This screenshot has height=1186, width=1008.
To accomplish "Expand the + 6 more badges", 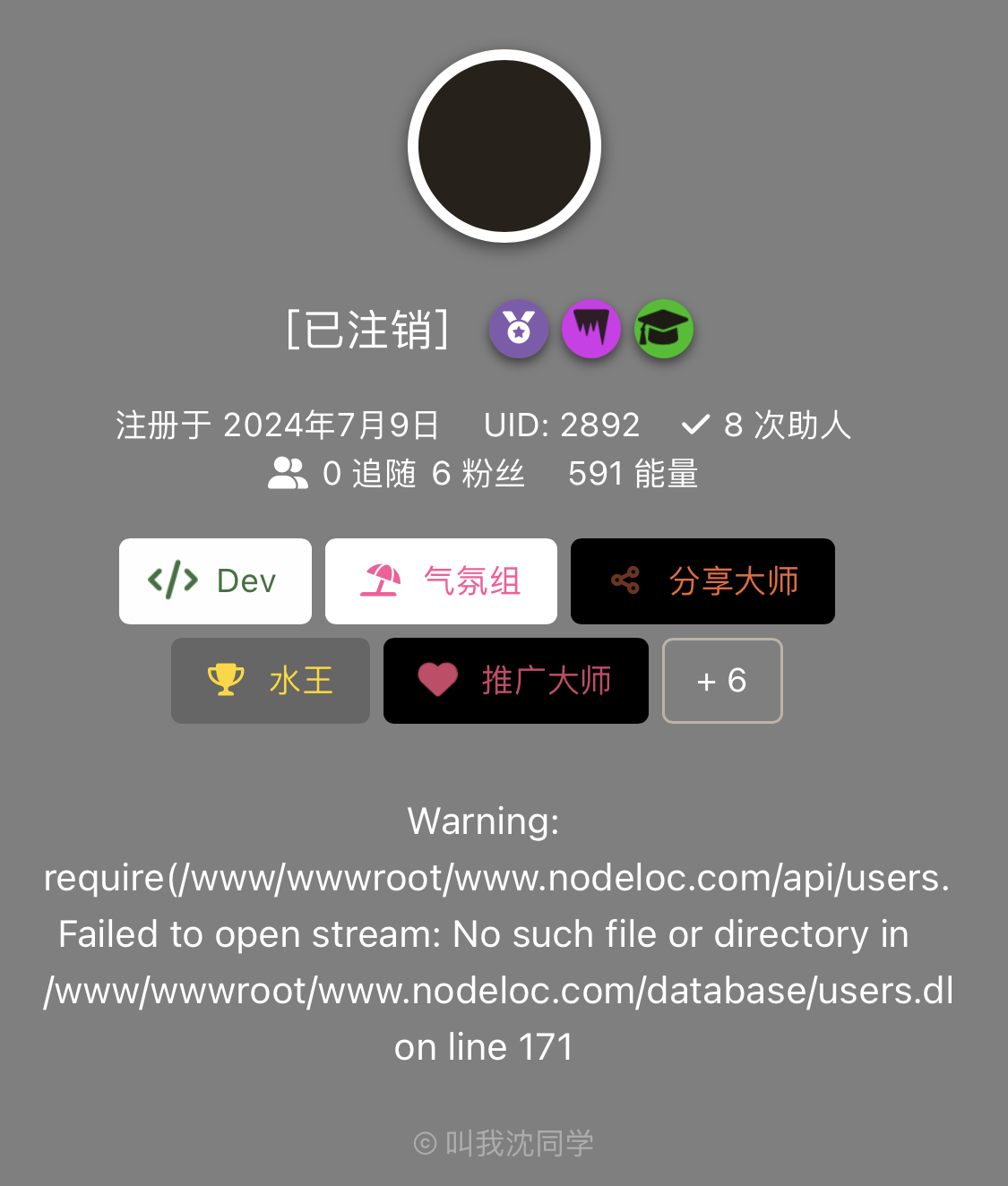I will tap(722, 681).
